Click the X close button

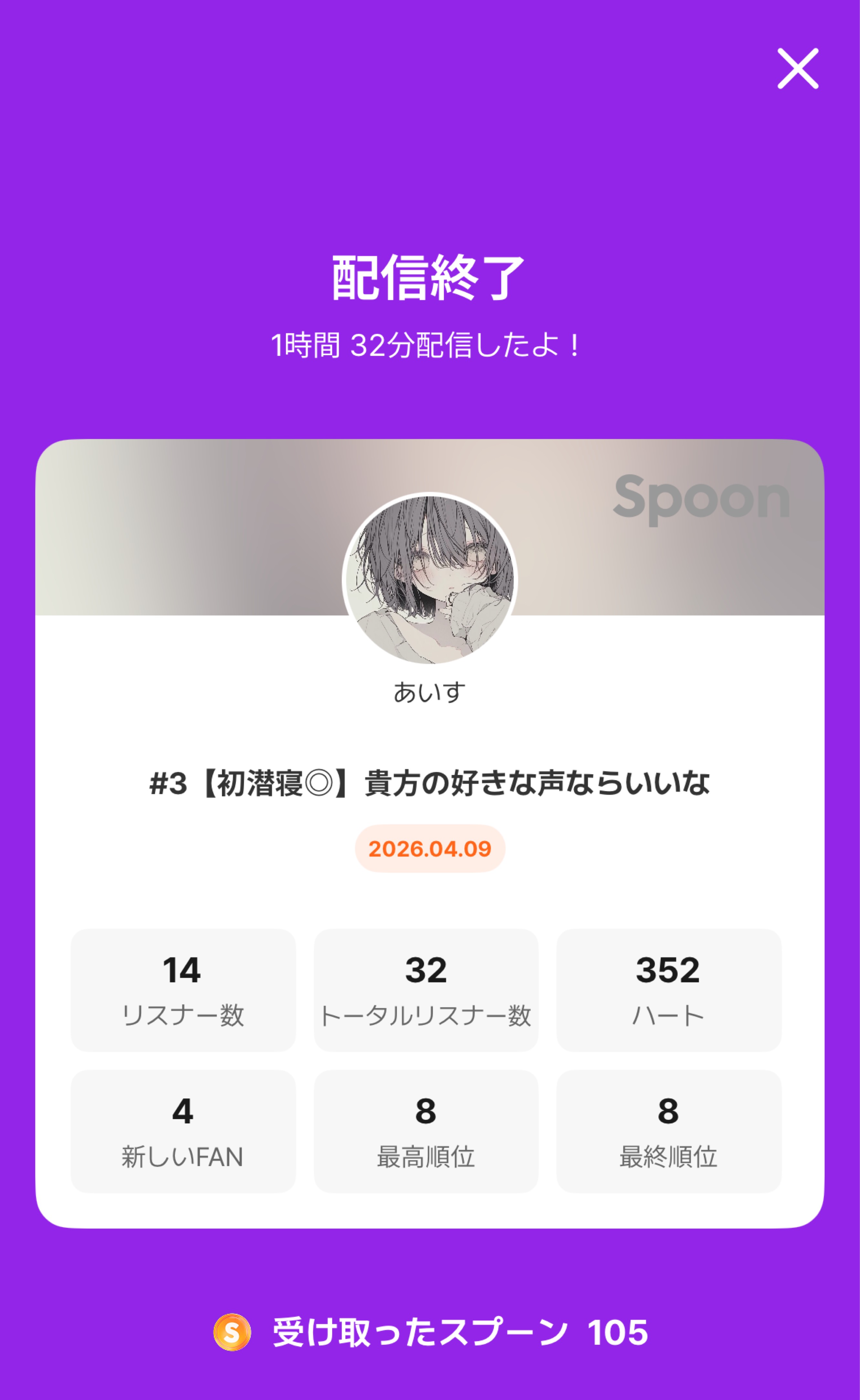pos(799,69)
